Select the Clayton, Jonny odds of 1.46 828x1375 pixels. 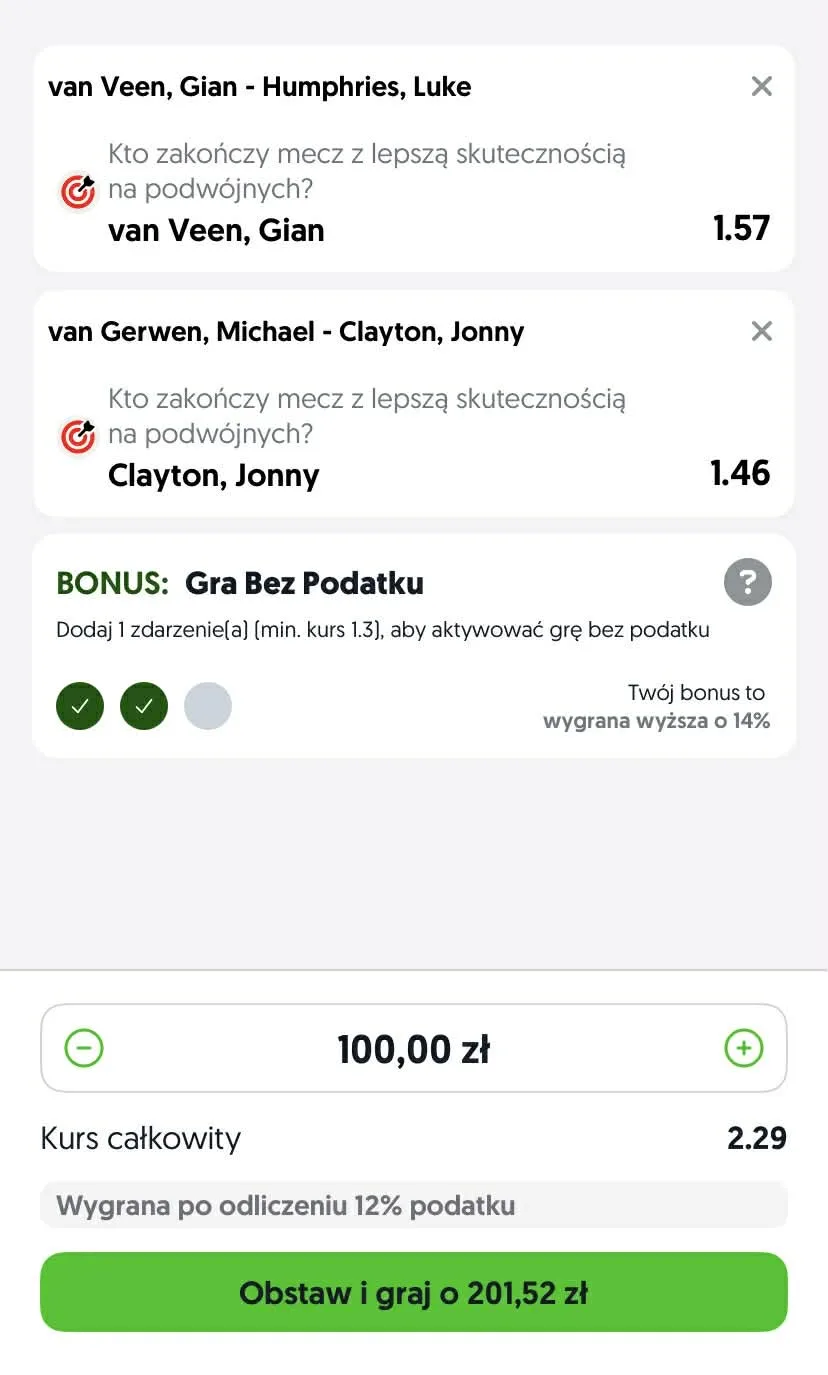[741, 474]
